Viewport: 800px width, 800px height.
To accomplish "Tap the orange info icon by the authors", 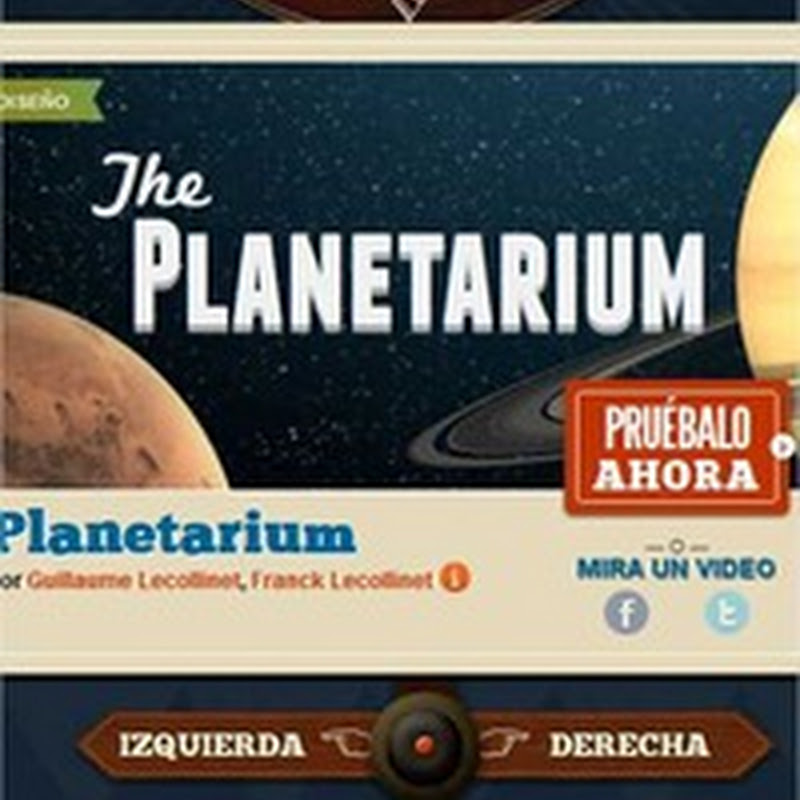I will coord(455,579).
